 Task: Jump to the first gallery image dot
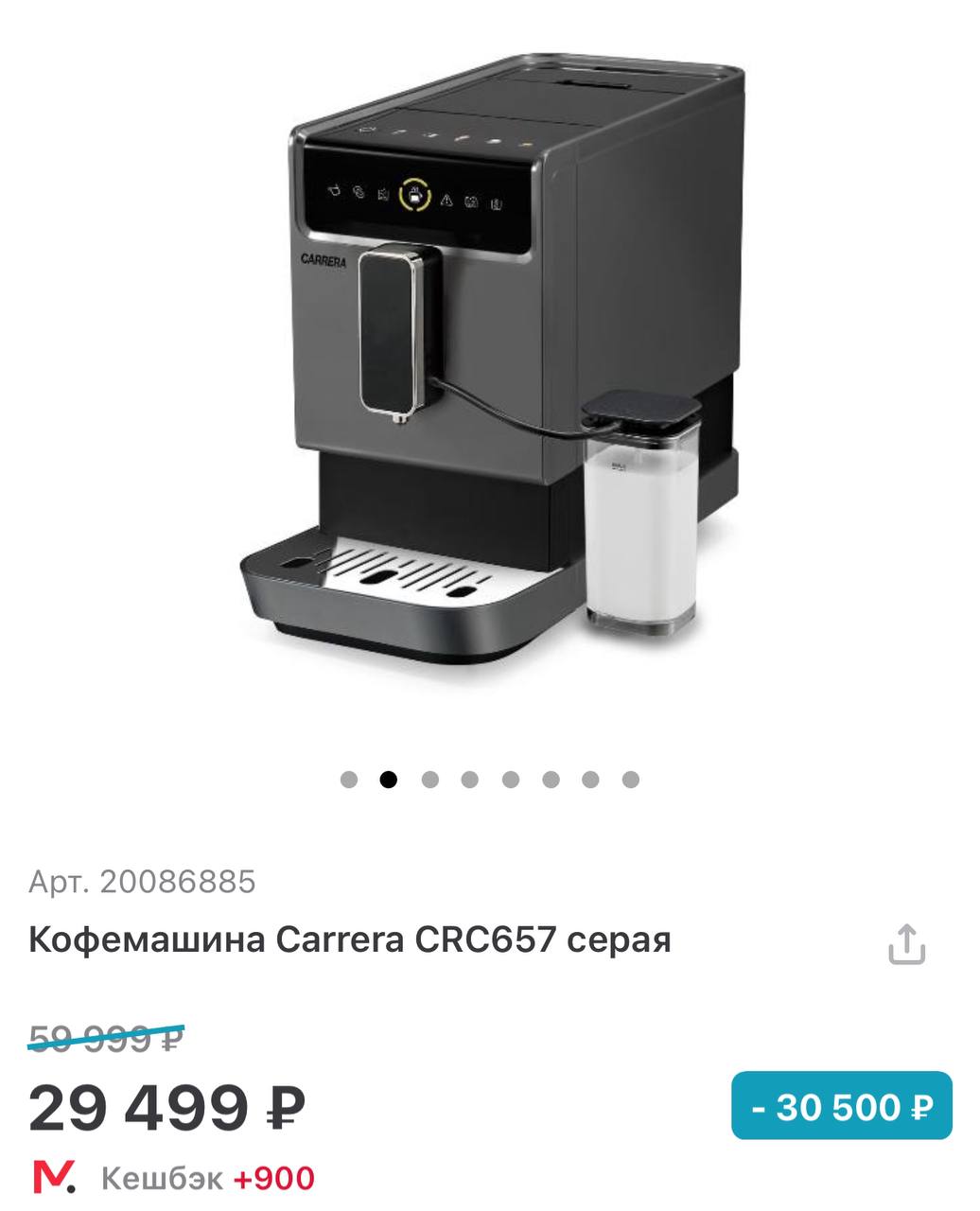(349, 780)
